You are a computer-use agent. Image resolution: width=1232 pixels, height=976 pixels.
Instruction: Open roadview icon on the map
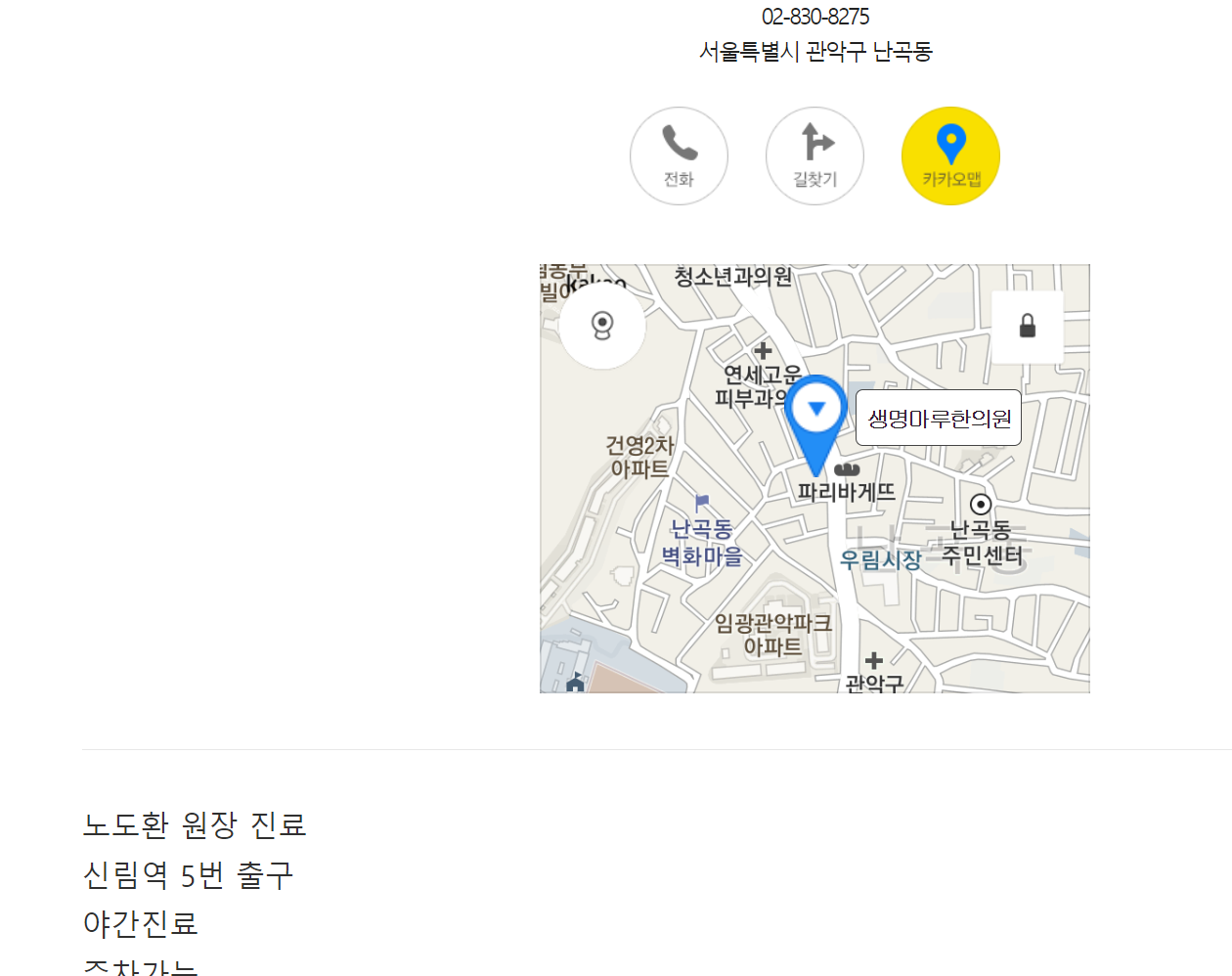tap(602, 326)
